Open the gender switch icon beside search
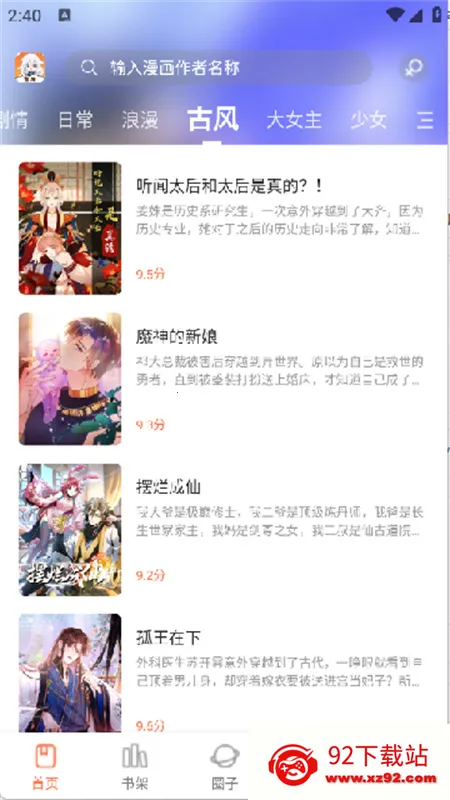450x800 pixels. (413, 68)
